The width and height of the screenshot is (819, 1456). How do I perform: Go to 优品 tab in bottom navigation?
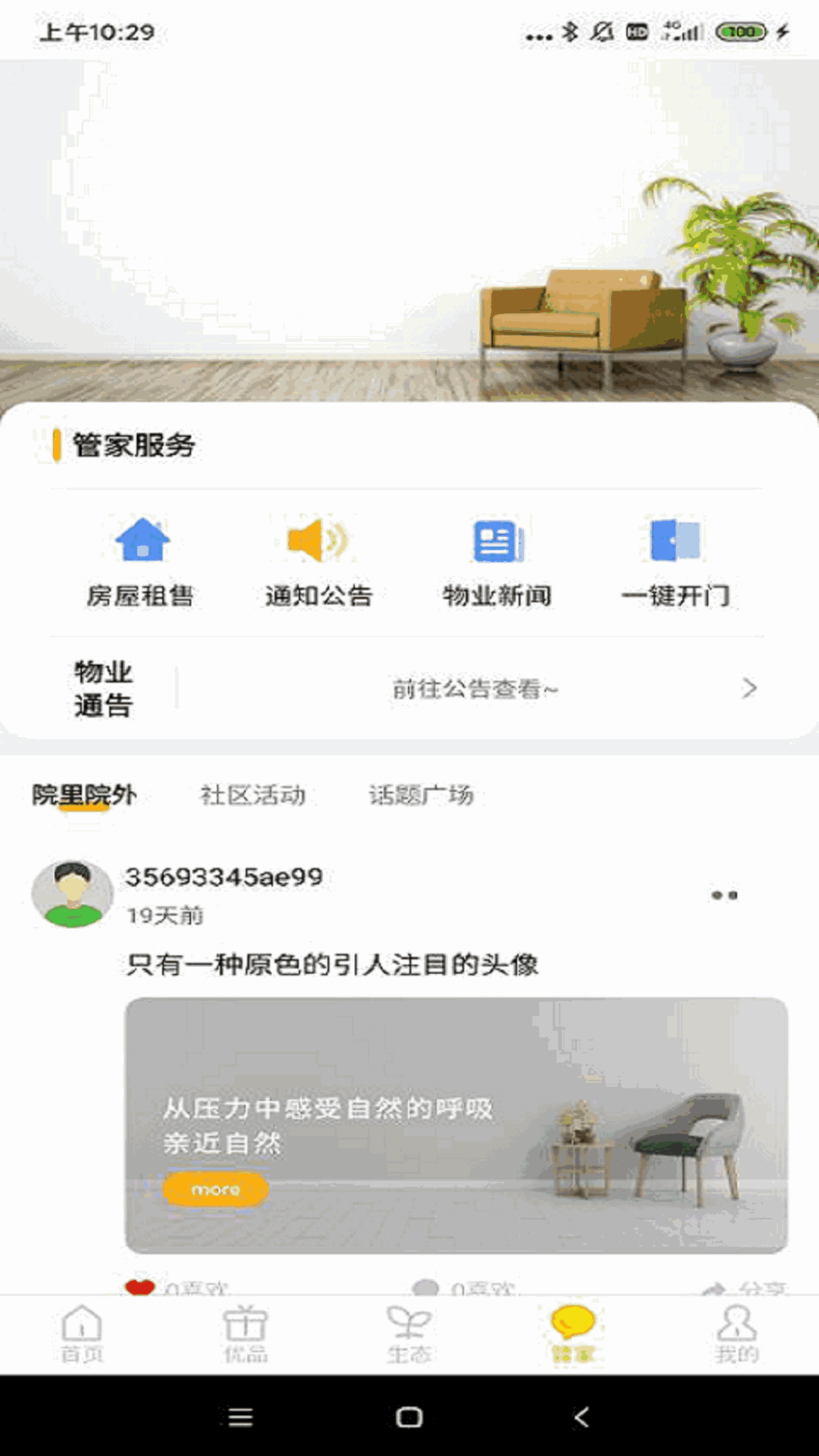(x=245, y=1334)
